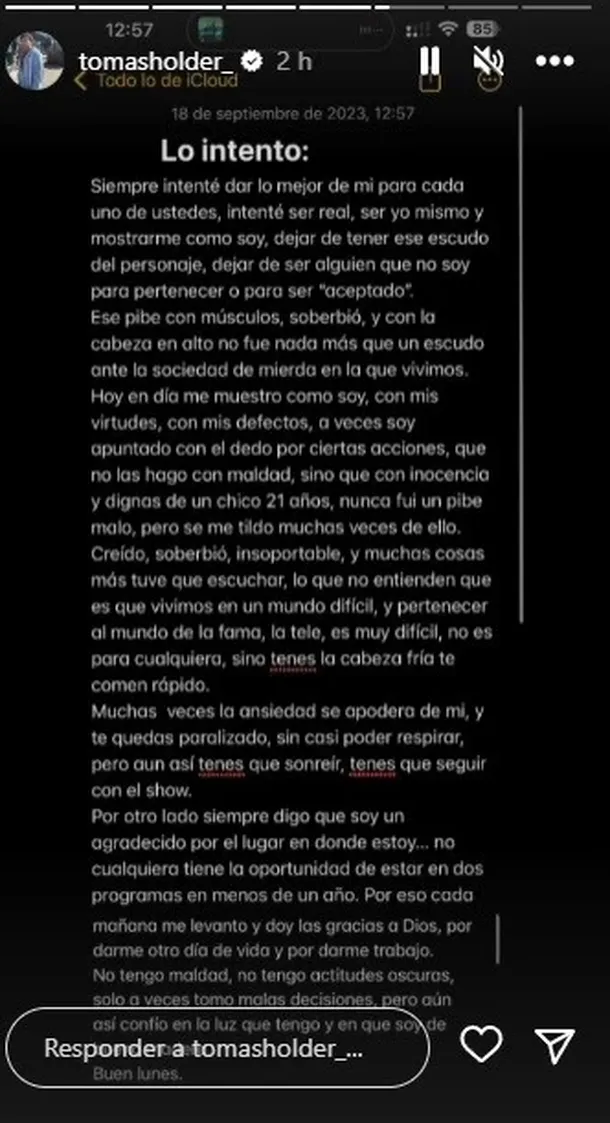Reply to tomasholder_ in the message field
Screen dimensions: 610x1123
217,1050
